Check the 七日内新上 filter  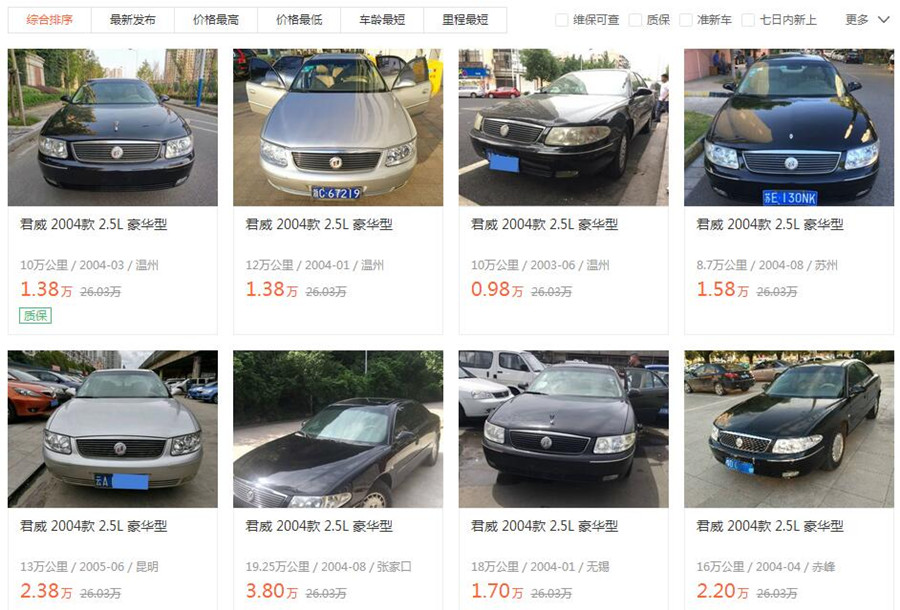[748, 20]
